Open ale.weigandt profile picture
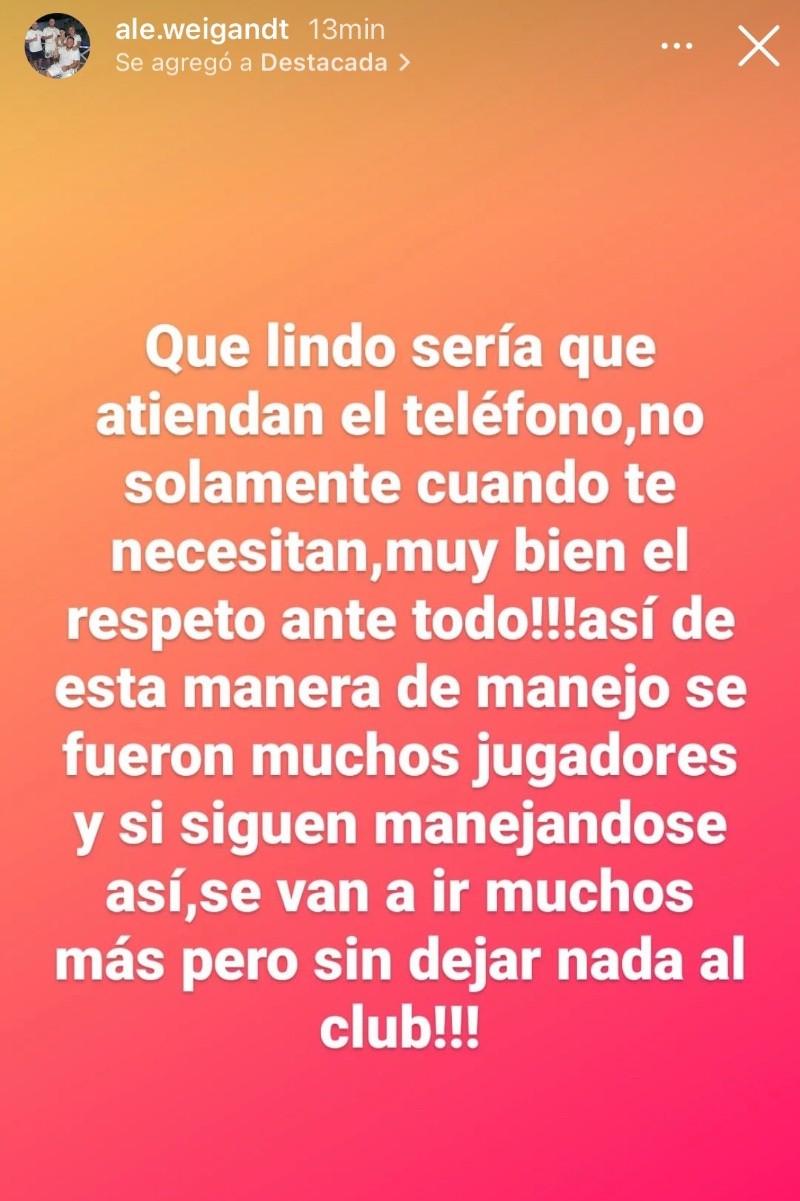This screenshot has width=800, height=1201. point(57,46)
